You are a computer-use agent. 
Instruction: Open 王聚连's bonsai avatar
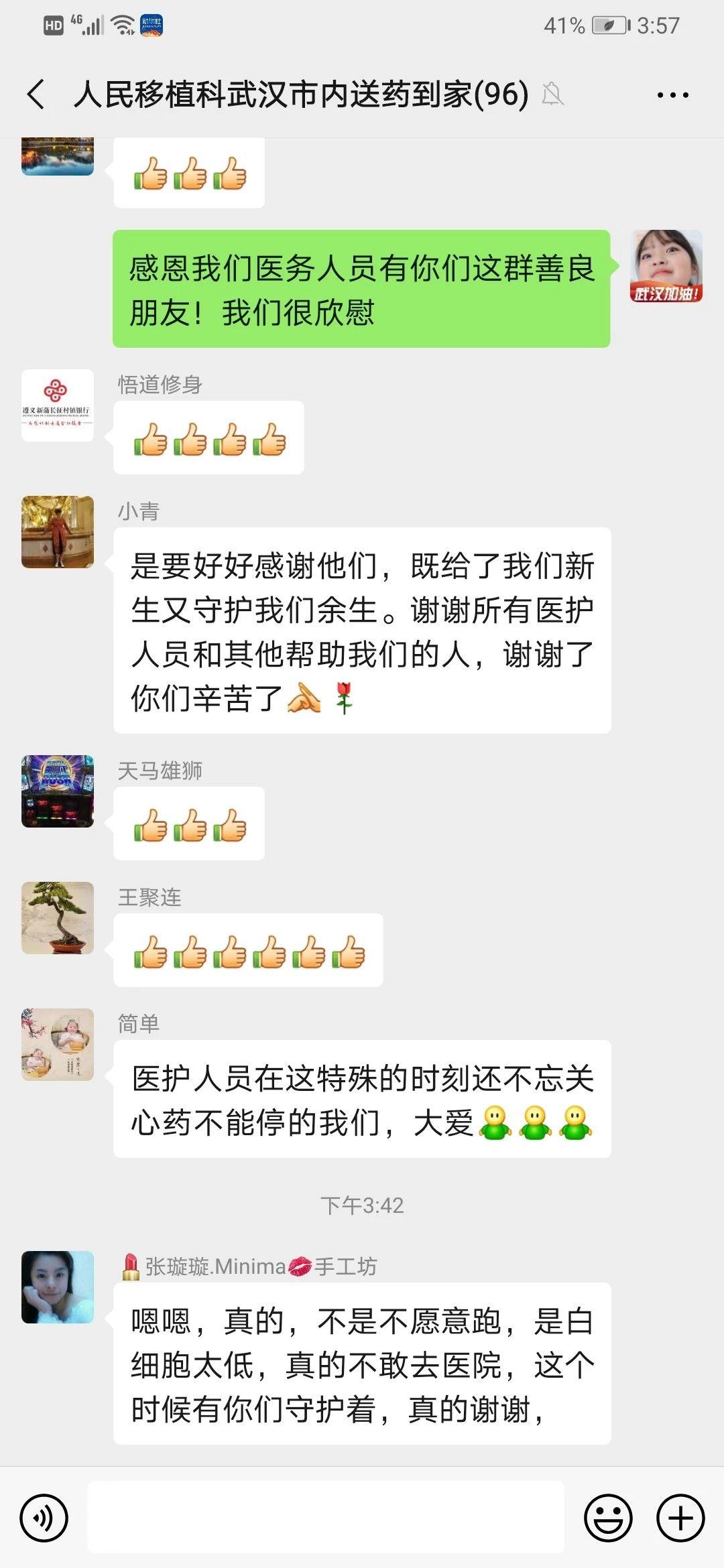coord(58,918)
